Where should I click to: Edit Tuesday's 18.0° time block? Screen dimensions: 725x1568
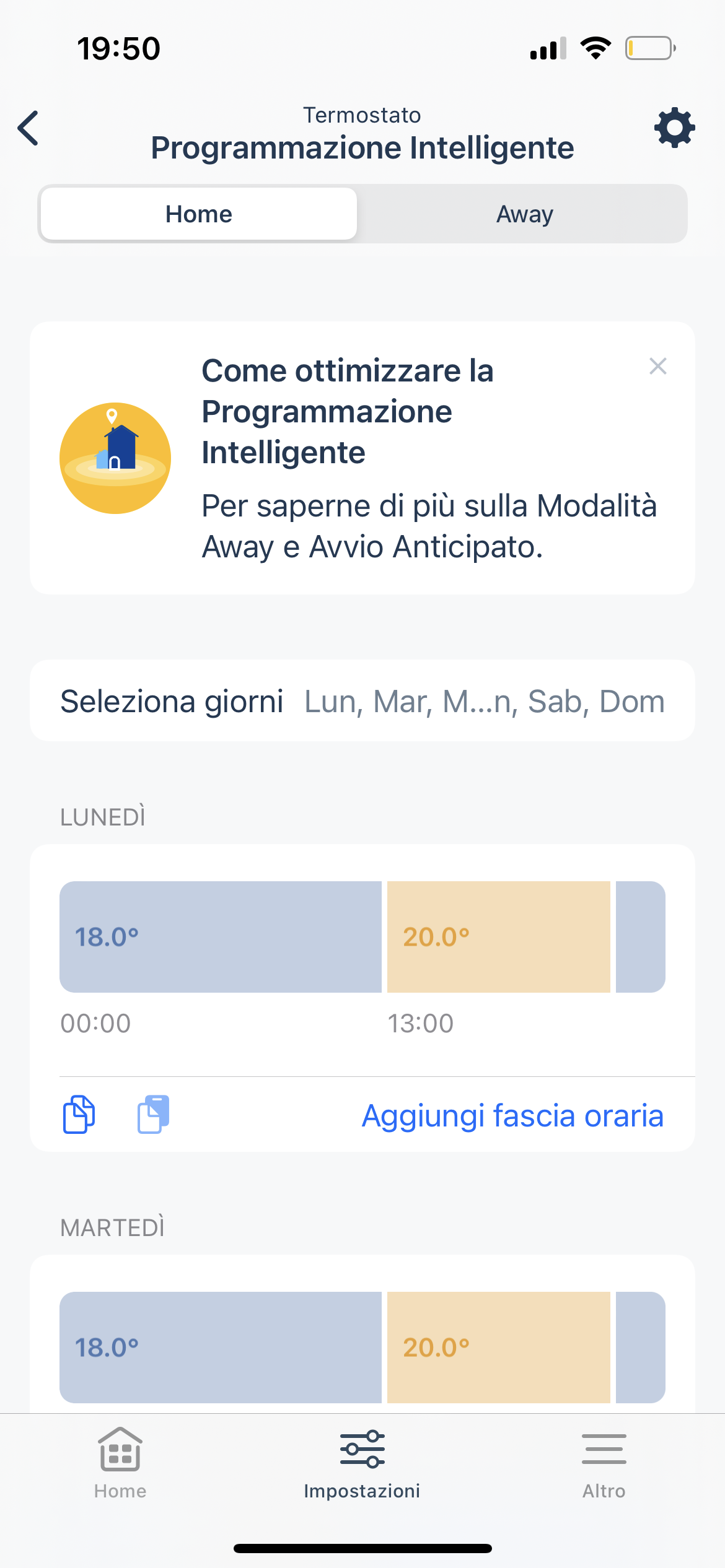(221, 1347)
